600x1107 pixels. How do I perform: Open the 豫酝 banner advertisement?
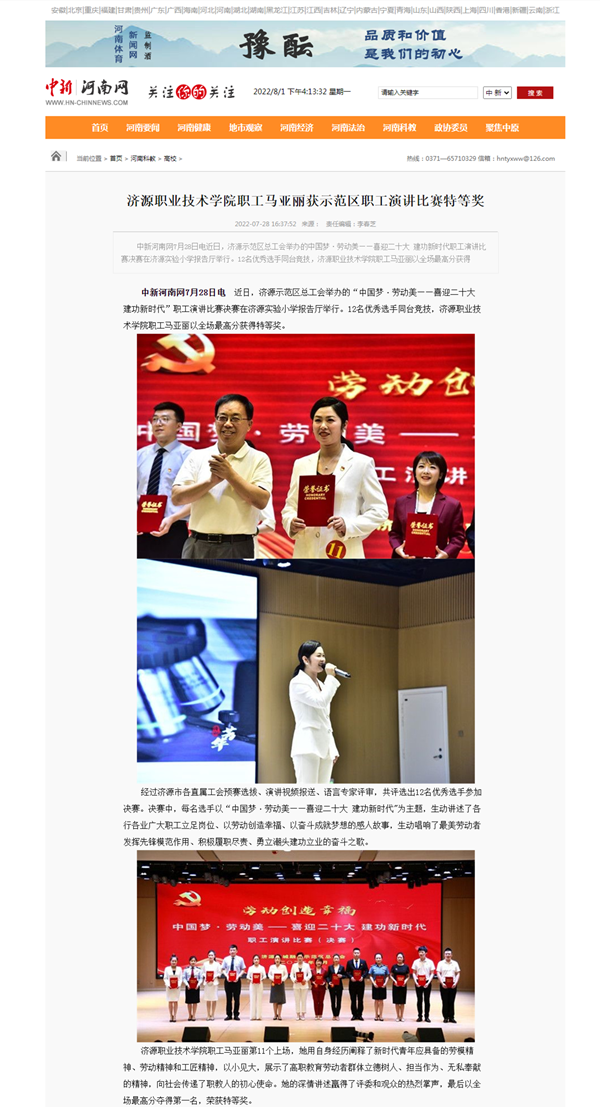[x=305, y=44]
